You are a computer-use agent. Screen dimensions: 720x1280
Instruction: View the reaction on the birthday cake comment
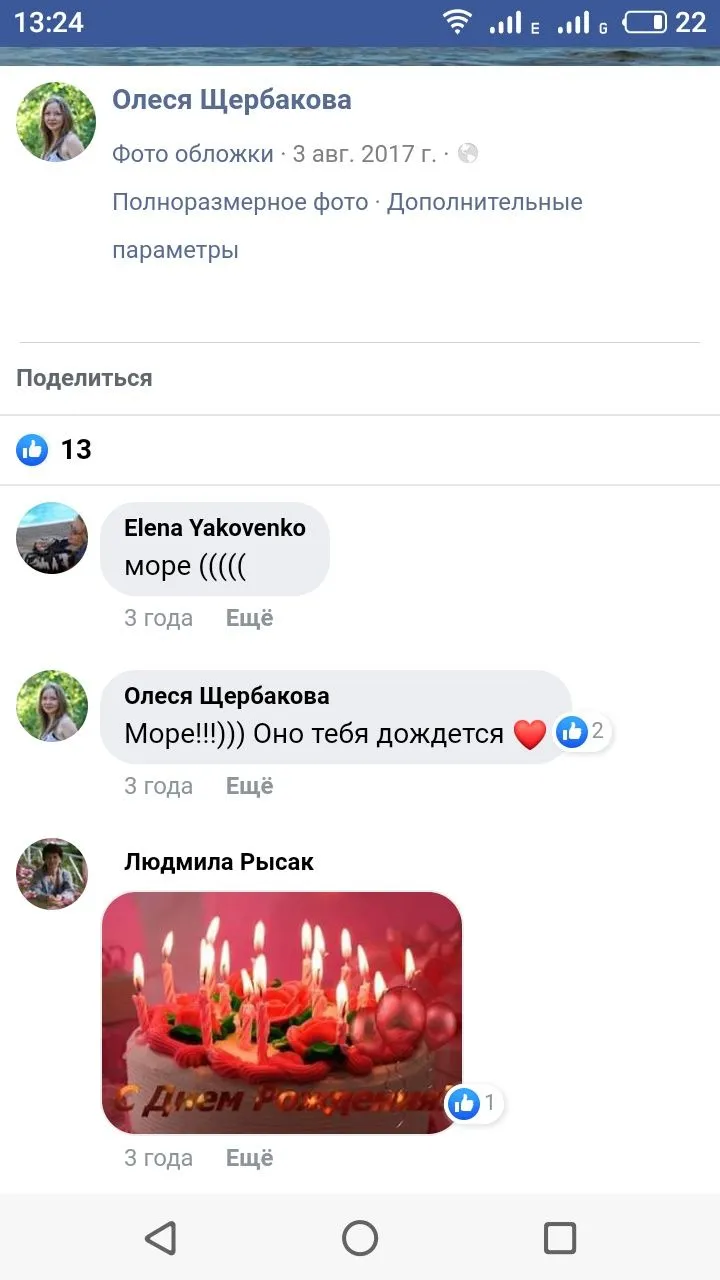coord(474,1104)
